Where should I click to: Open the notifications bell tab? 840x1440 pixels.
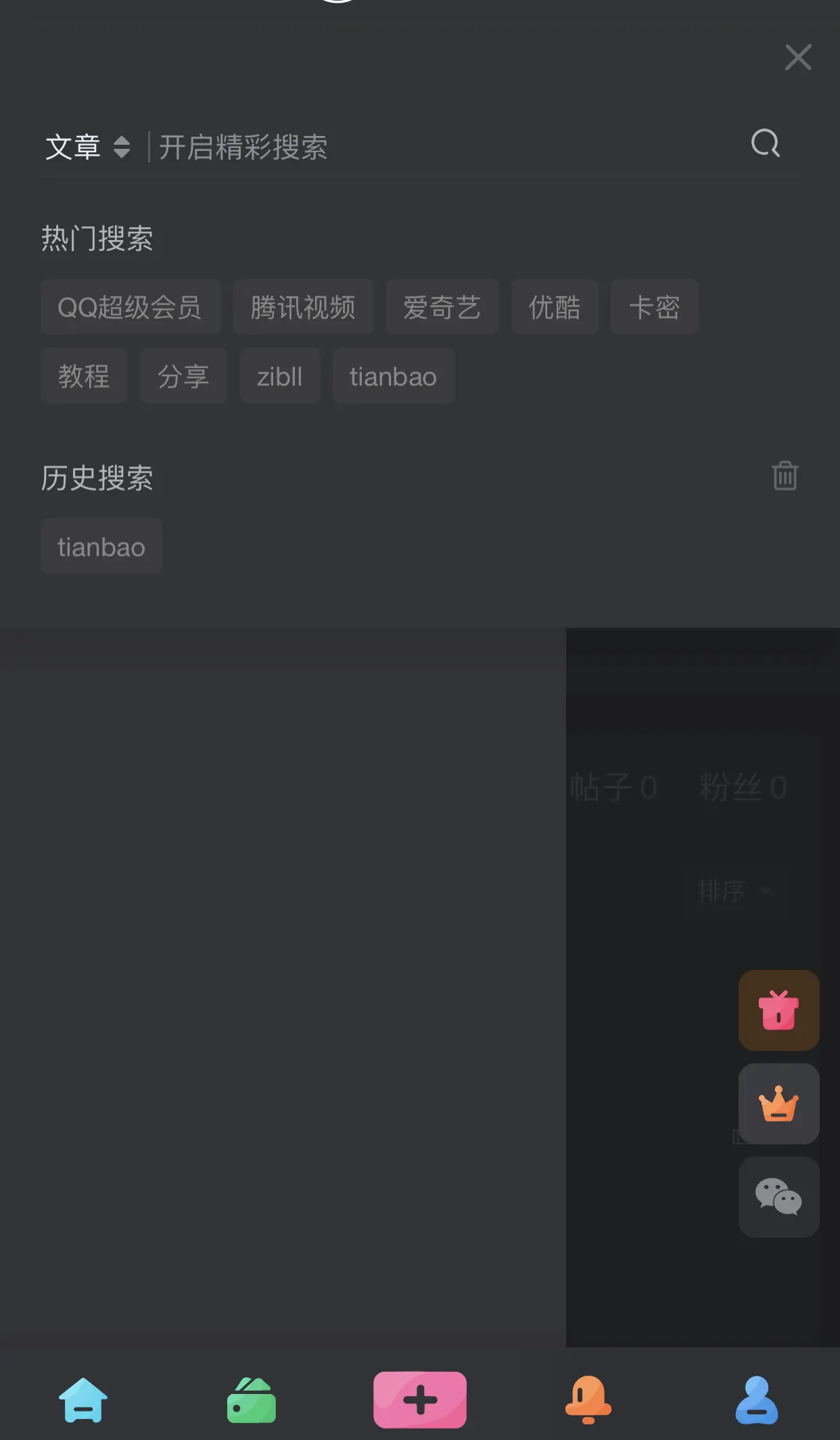588,1399
